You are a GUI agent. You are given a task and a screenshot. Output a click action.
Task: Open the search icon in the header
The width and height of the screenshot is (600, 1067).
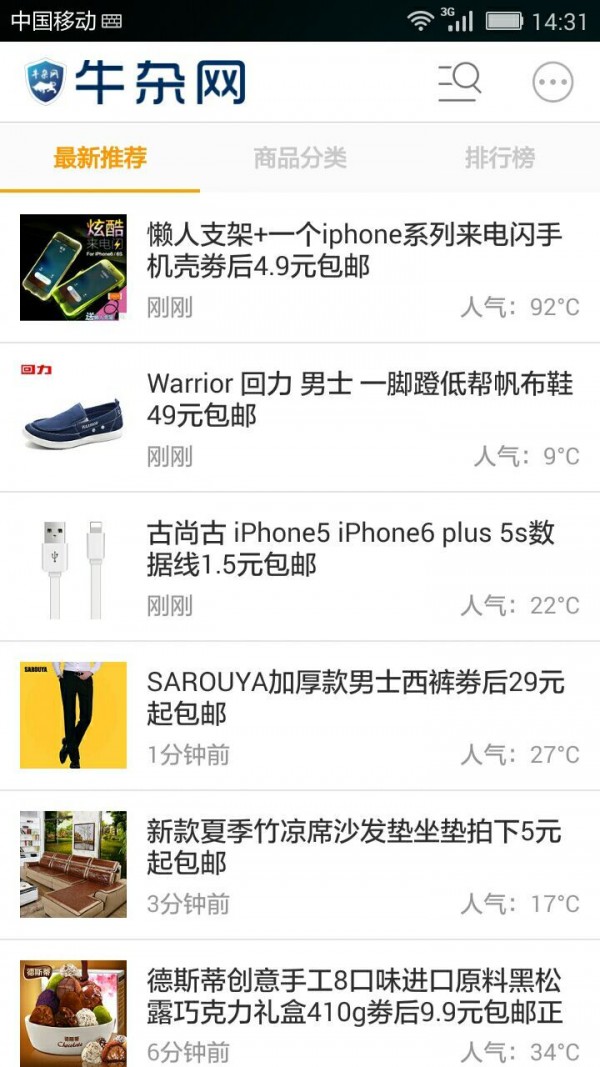(x=459, y=82)
